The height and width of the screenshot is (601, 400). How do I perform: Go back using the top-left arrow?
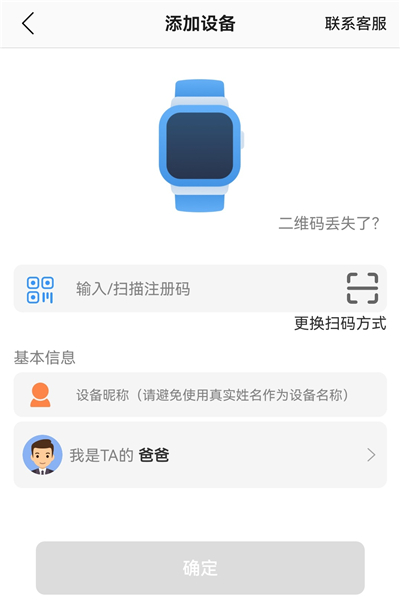(x=28, y=23)
